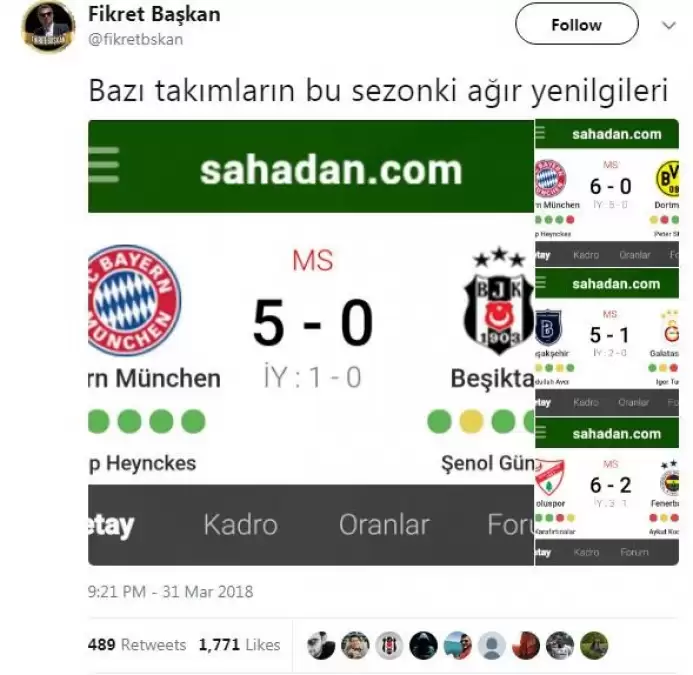Open the 5-1 Başakşehir-Galatasaray image tile
693x675 pixels.
(x=607, y=342)
